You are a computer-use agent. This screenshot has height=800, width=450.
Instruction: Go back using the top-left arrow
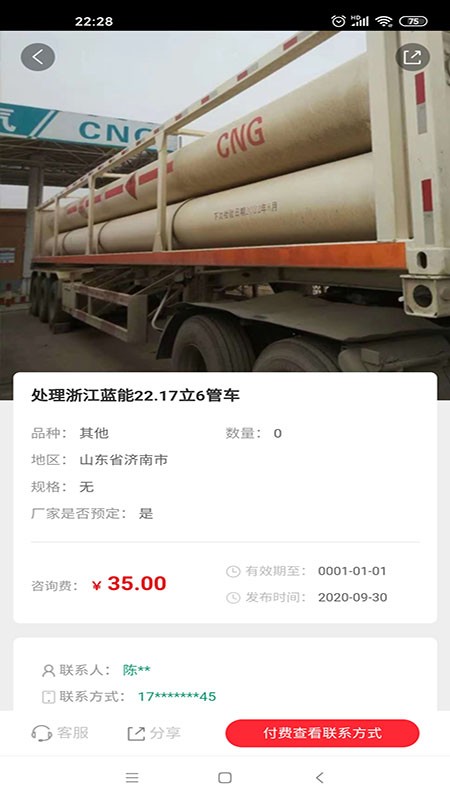[x=38, y=57]
